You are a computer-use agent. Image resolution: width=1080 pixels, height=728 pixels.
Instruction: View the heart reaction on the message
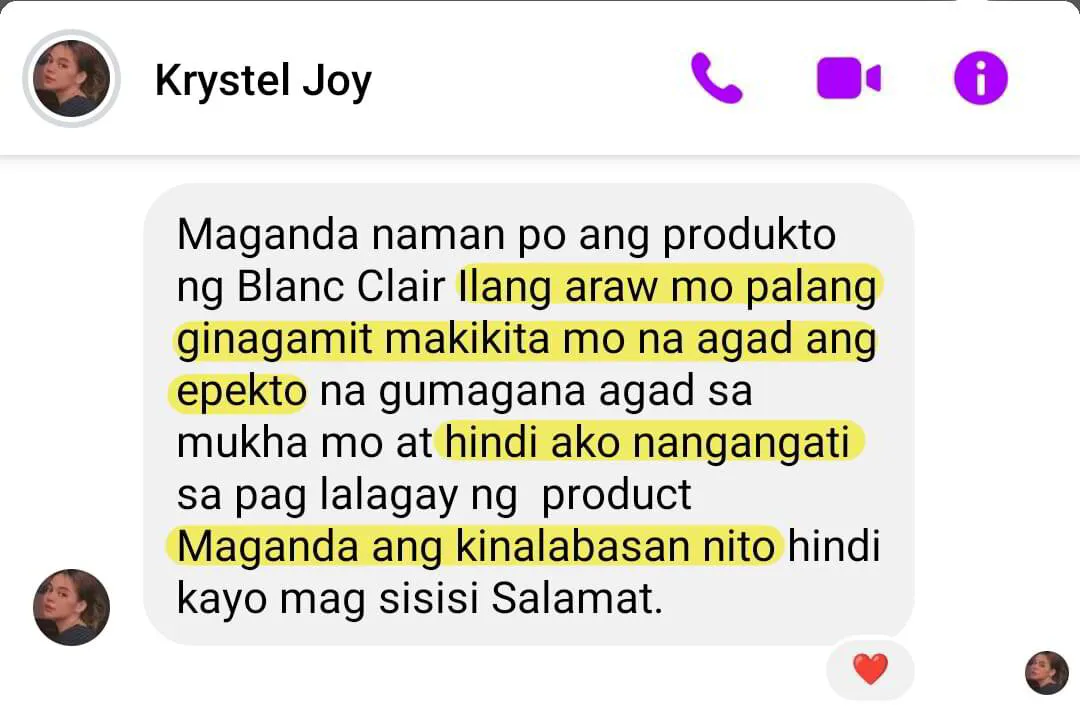870,669
